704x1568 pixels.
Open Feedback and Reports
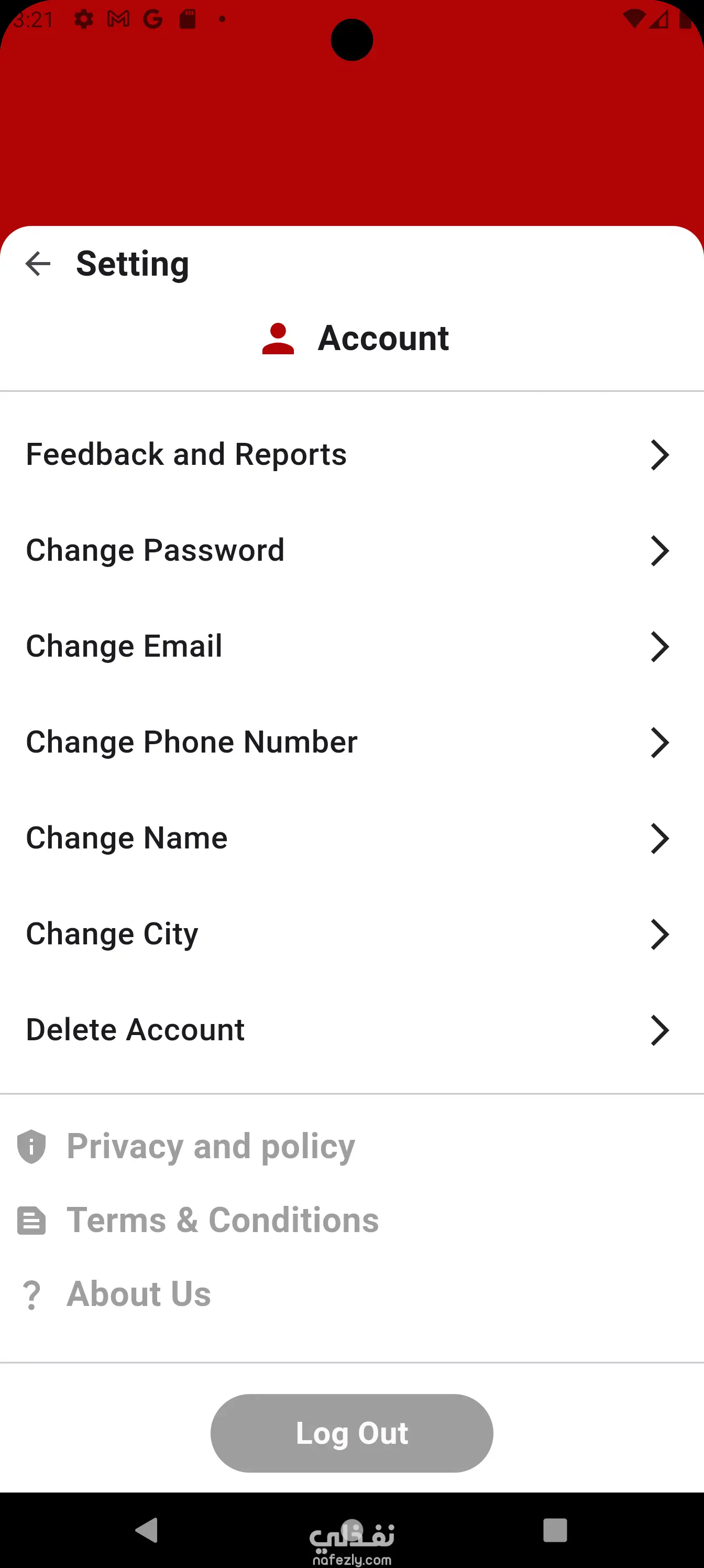[x=351, y=455]
